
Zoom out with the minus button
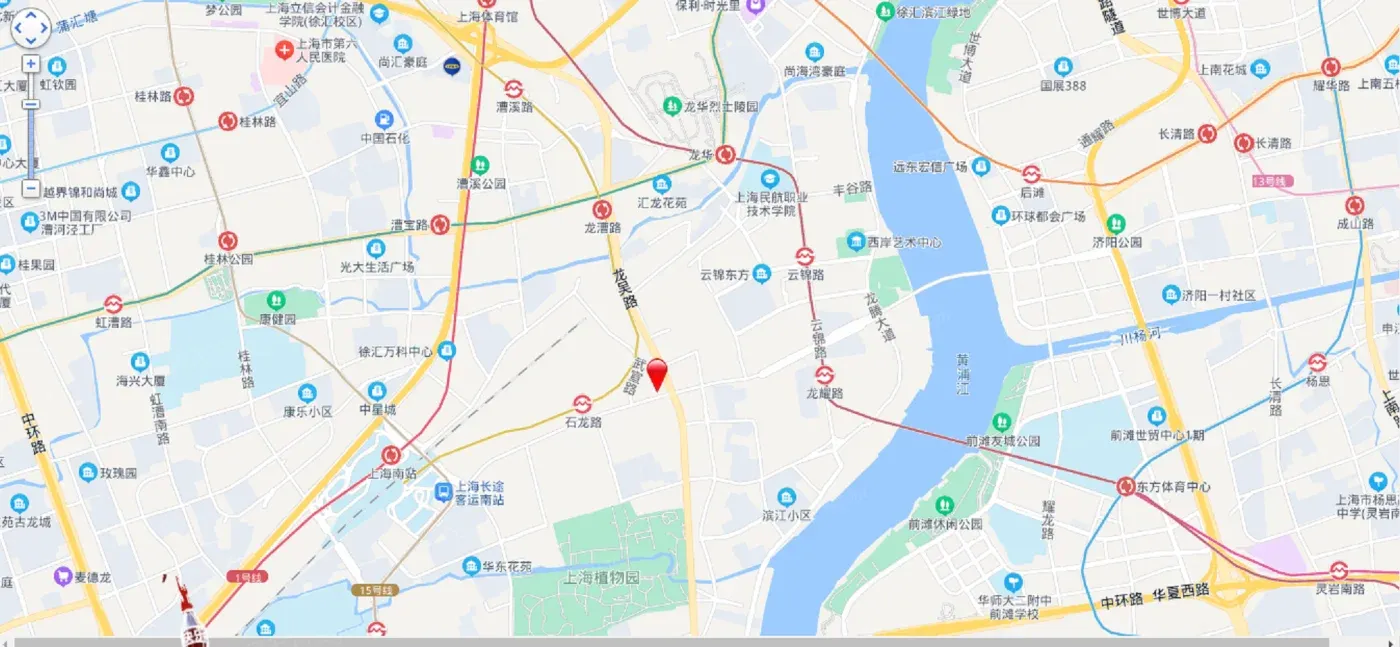tap(31, 188)
